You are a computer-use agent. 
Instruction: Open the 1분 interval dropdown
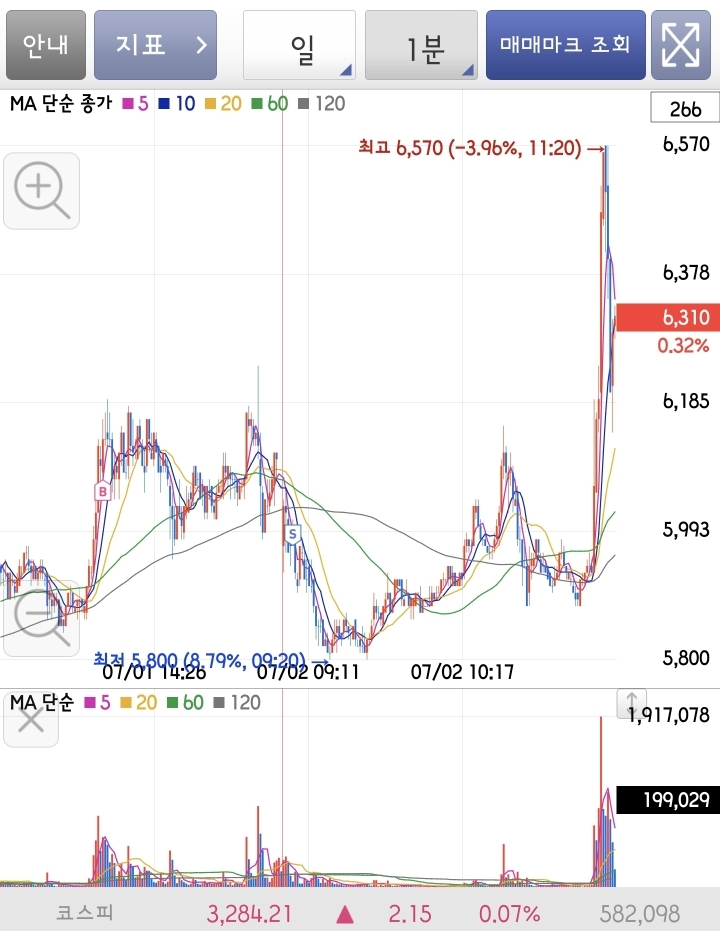(x=421, y=45)
